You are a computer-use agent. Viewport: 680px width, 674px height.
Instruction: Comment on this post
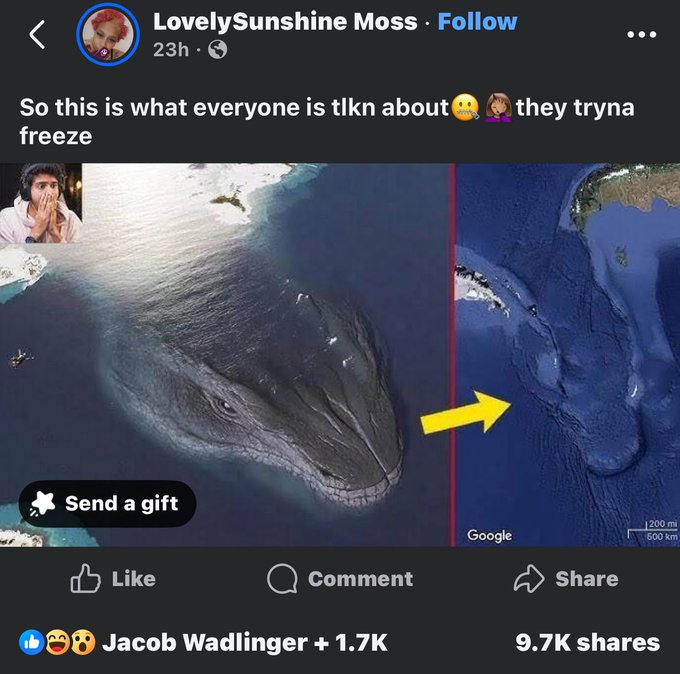point(340,579)
